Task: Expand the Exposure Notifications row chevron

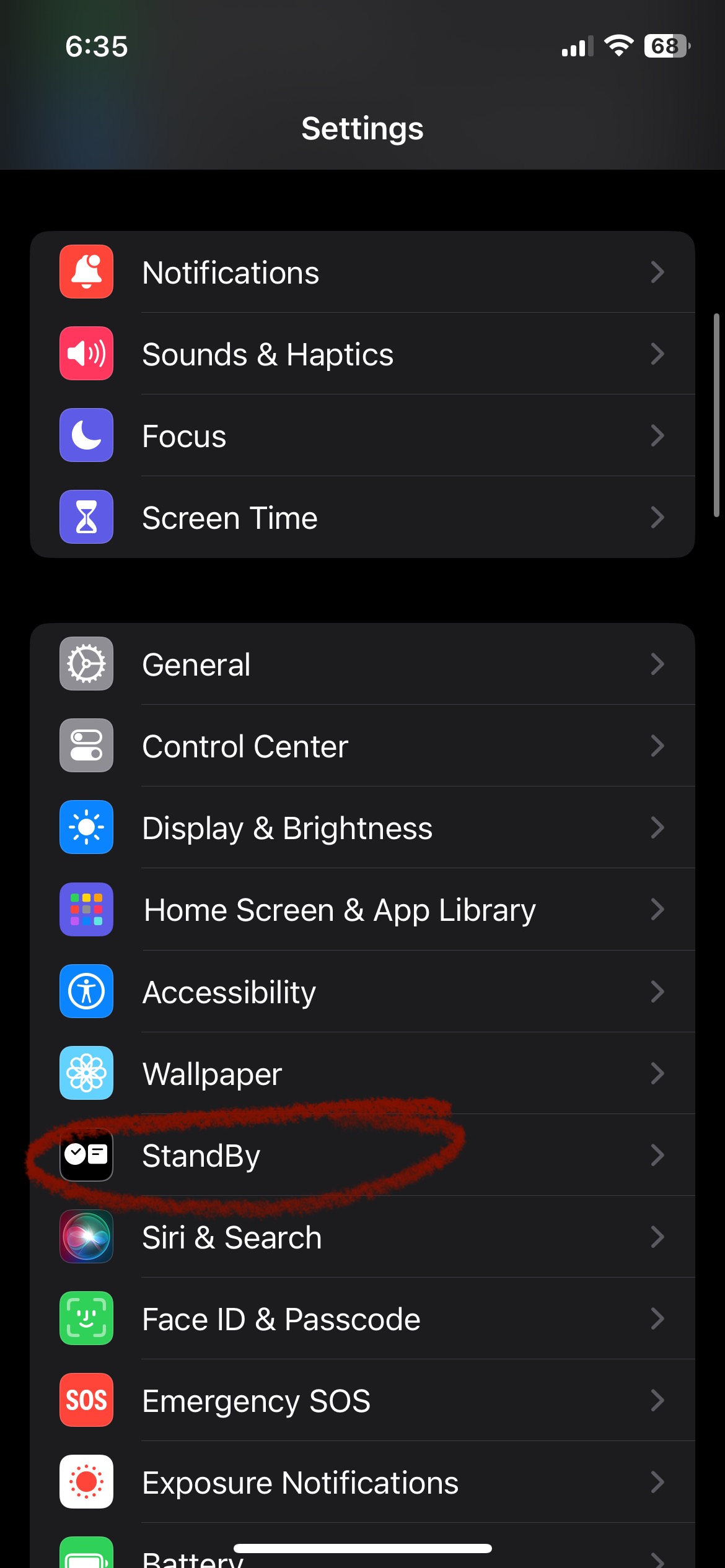Action: [x=658, y=1483]
